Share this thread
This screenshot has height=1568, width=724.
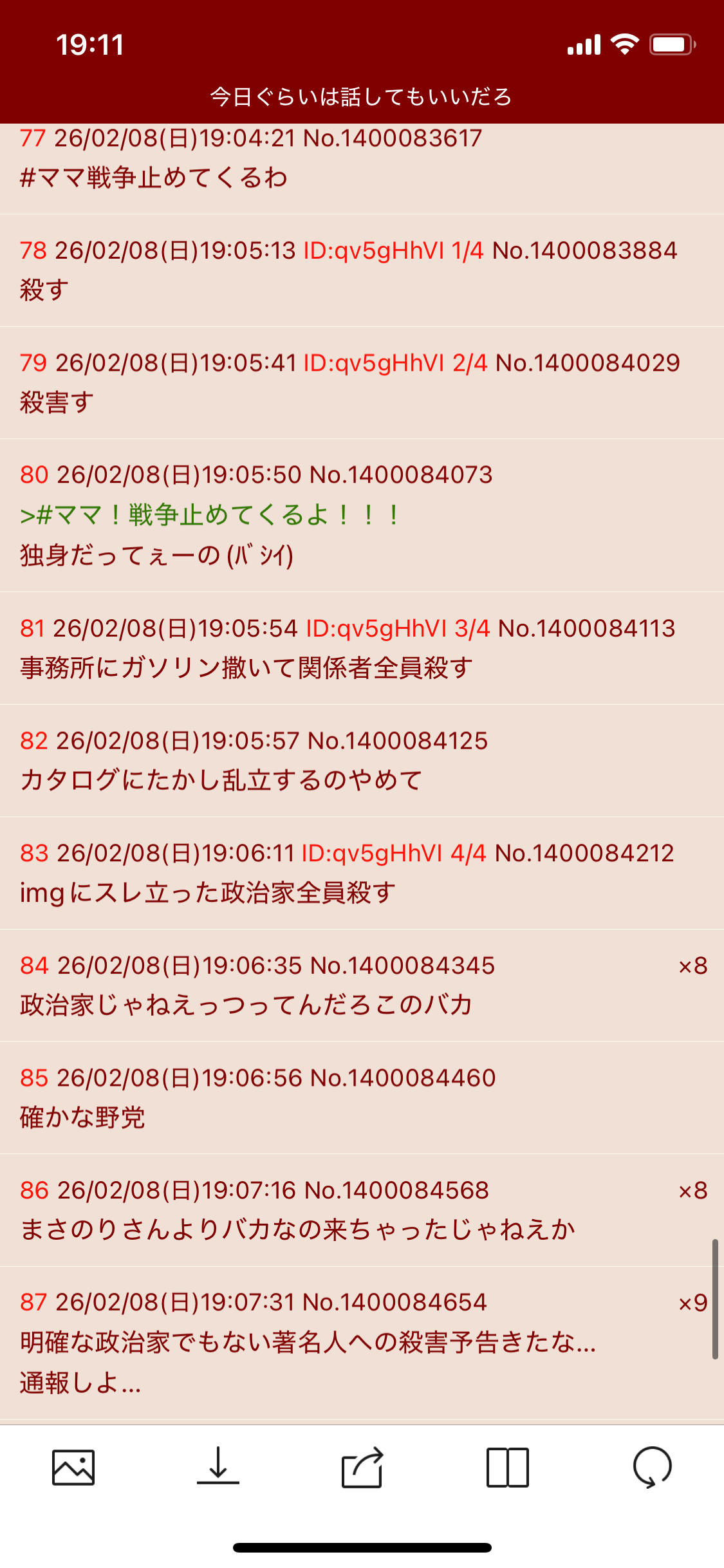click(x=362, y=1467)
